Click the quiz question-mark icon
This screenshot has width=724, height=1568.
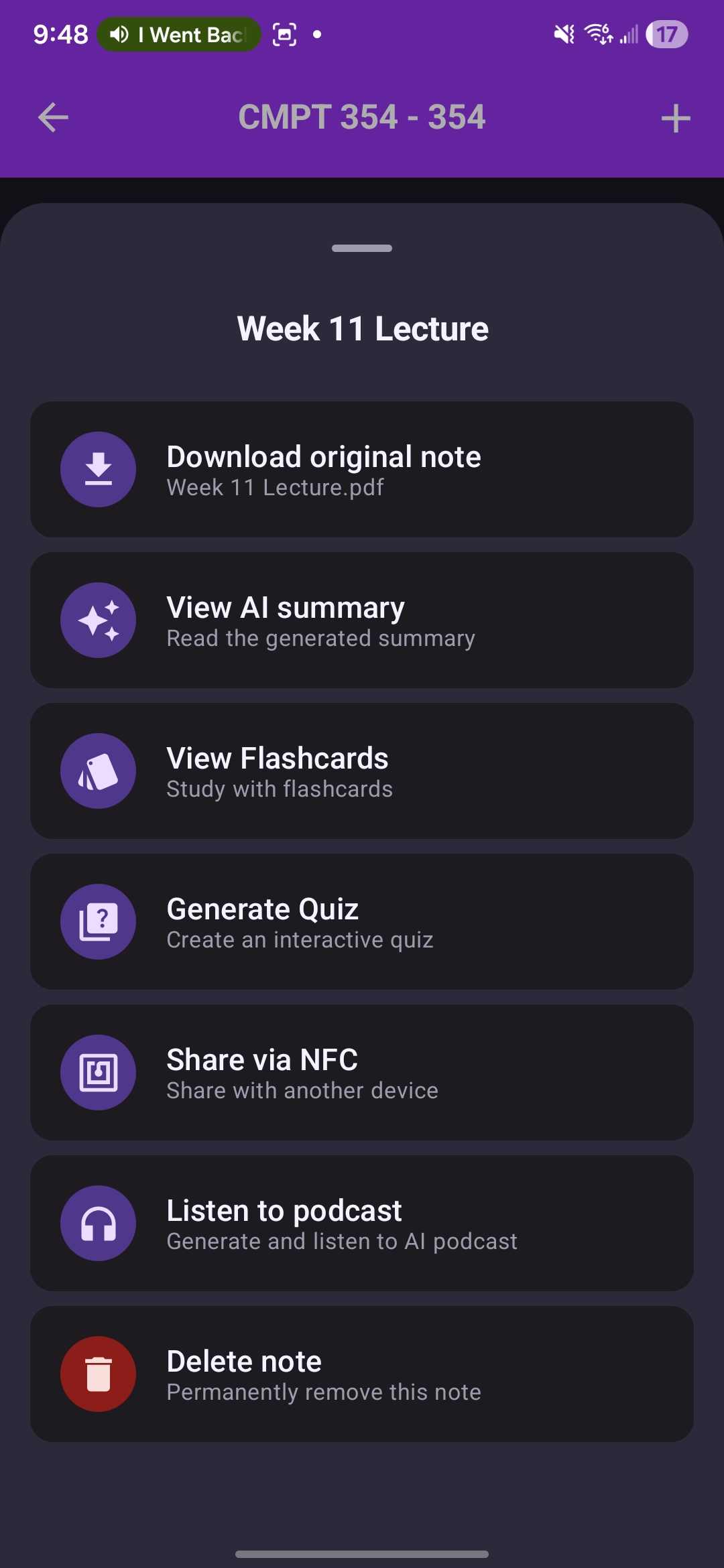(x=98, y=922)
